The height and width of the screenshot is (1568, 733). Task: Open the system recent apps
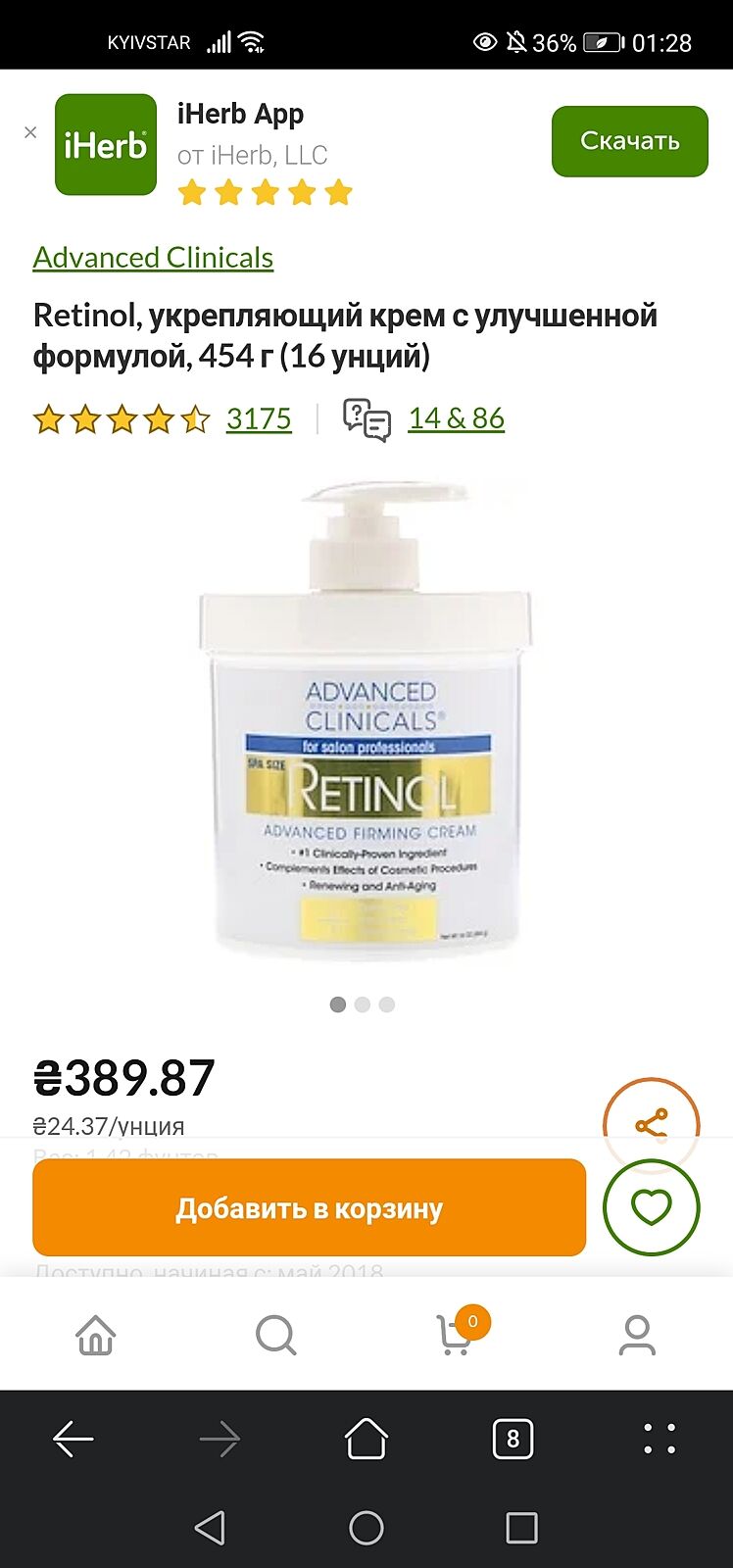[x=521, y=1528]
